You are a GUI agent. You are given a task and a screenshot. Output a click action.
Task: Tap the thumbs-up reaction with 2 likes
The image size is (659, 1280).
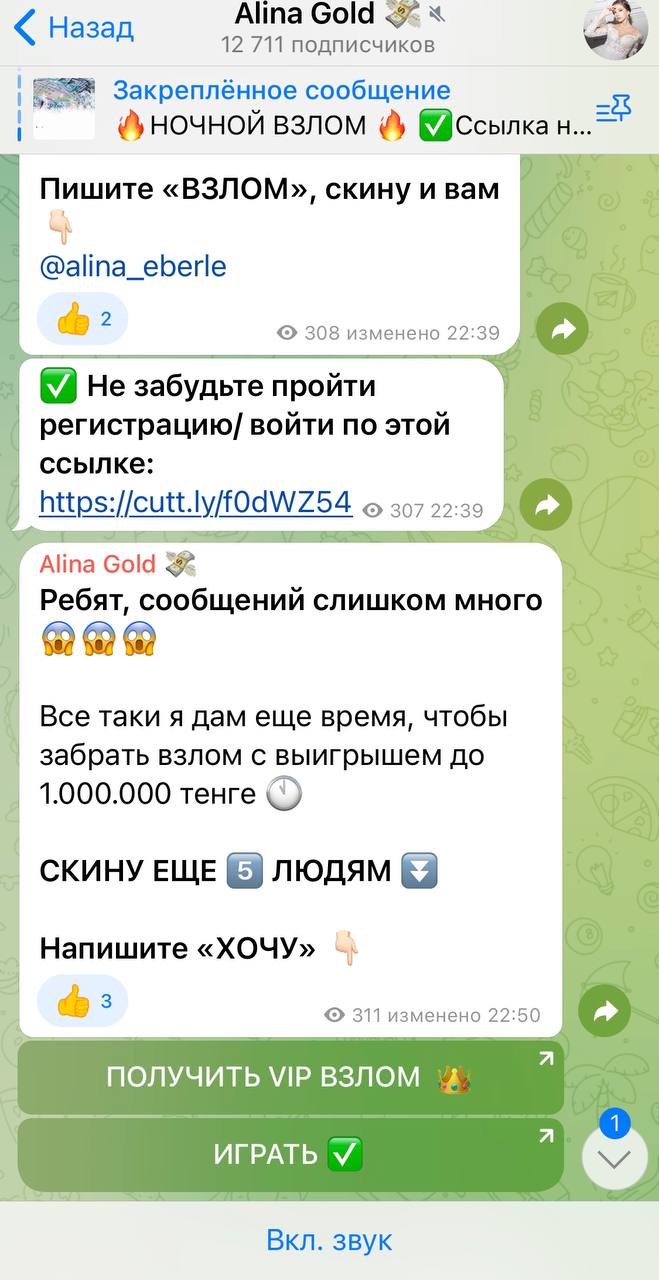pos(83,320)
